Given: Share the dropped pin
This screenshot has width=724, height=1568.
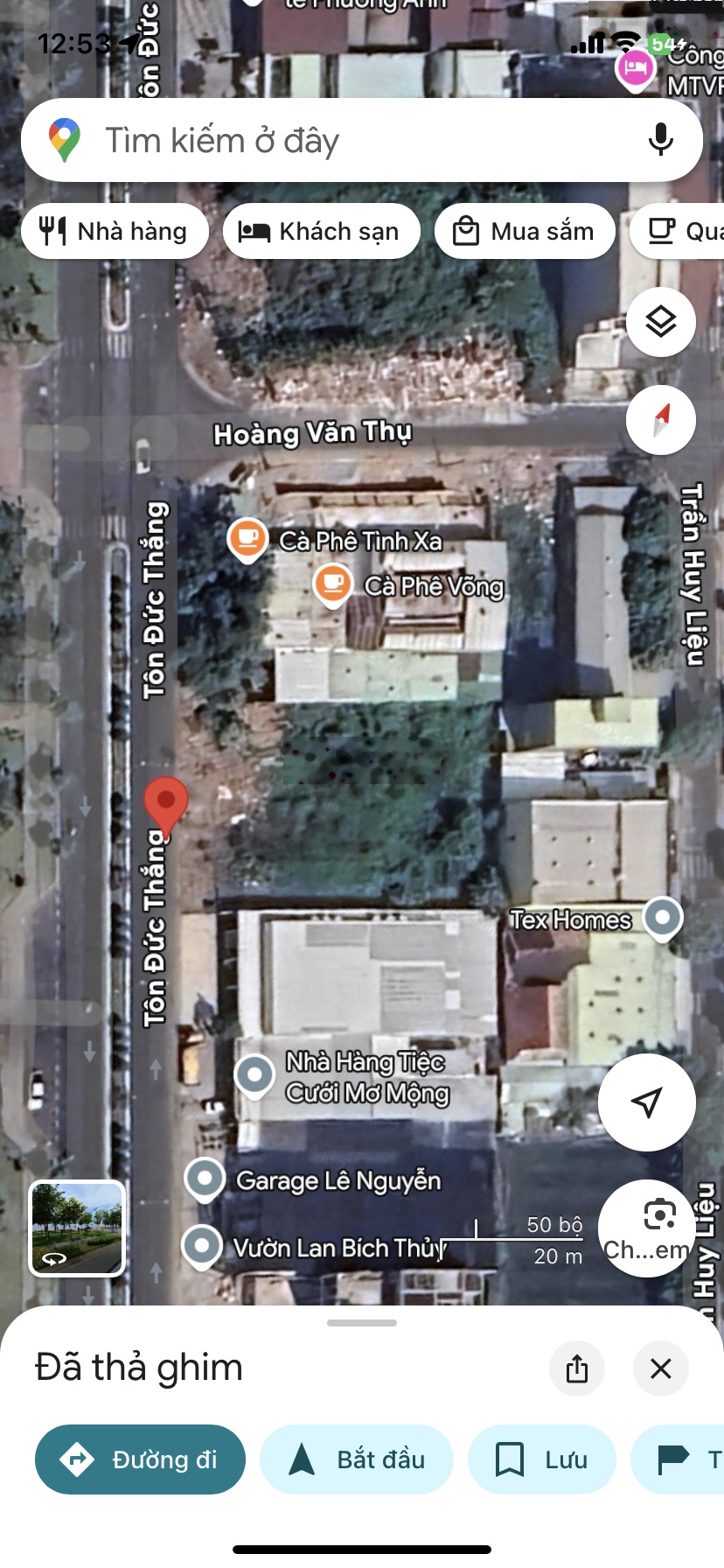Looking at the screenshot, I should [x=577, y=1368].
